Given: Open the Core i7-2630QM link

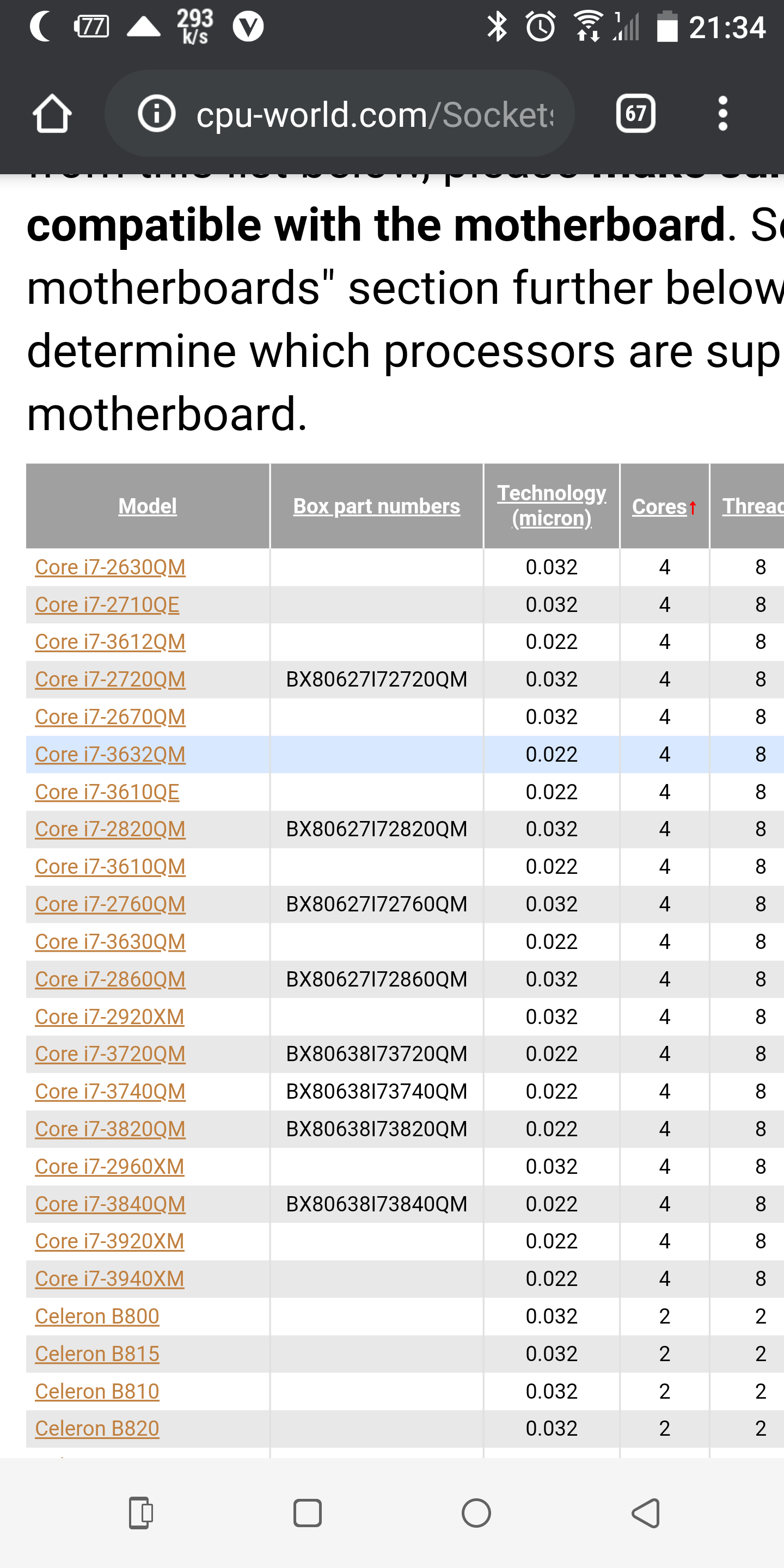Looking at the screenshot, I should point(110,567).
